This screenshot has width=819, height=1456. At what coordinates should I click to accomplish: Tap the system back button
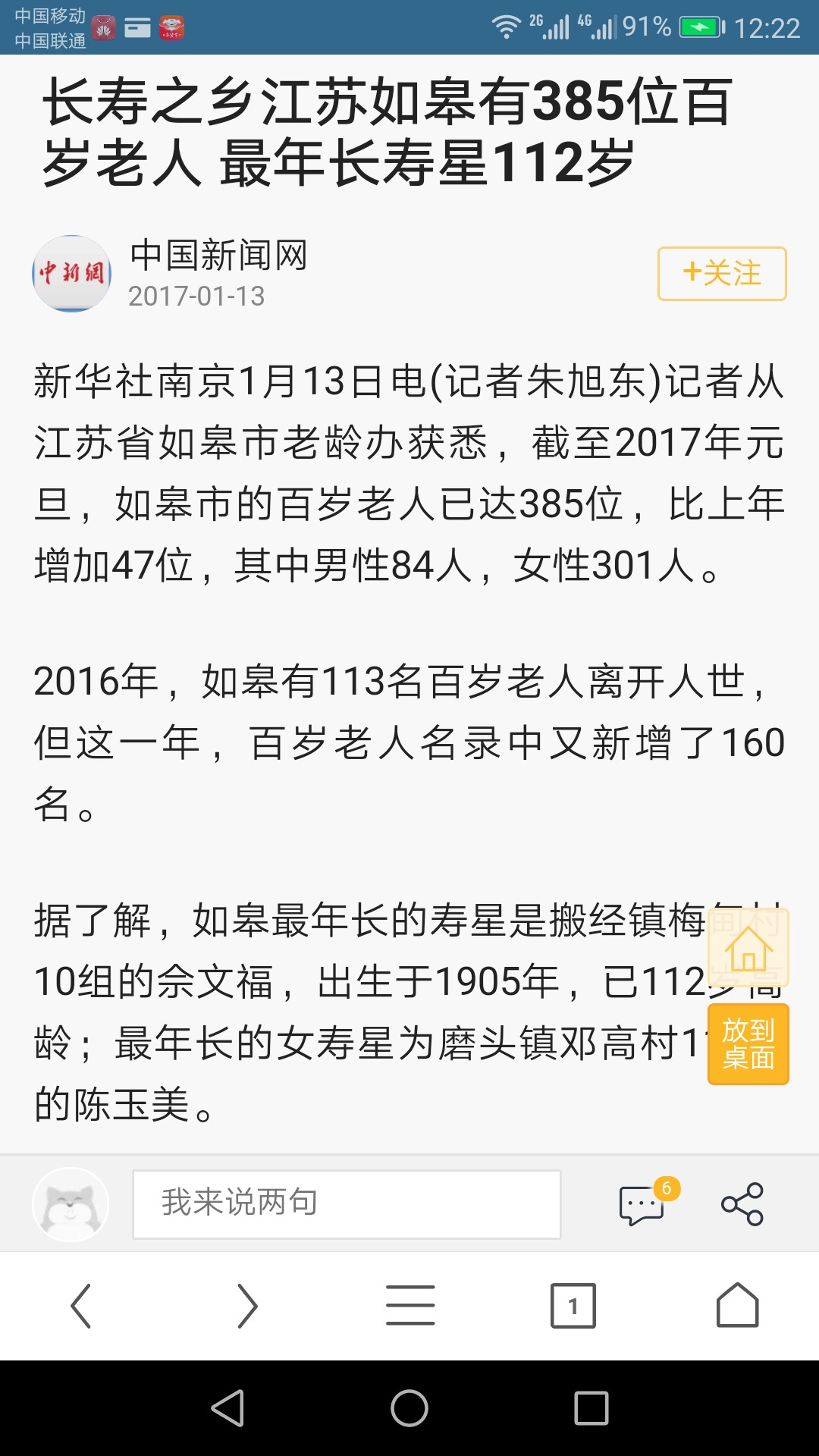(x=227, y=1408)
